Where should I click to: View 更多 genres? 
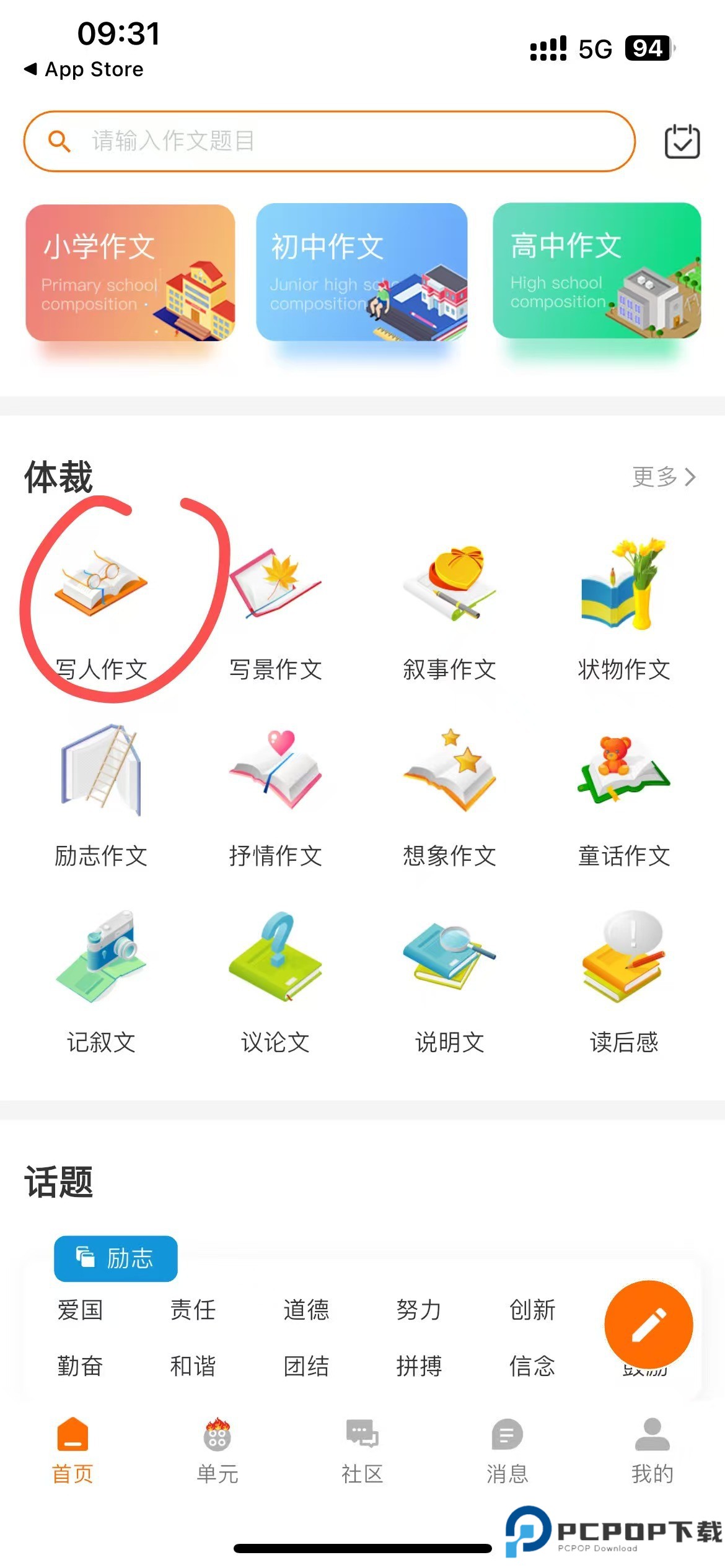point(663,477)
